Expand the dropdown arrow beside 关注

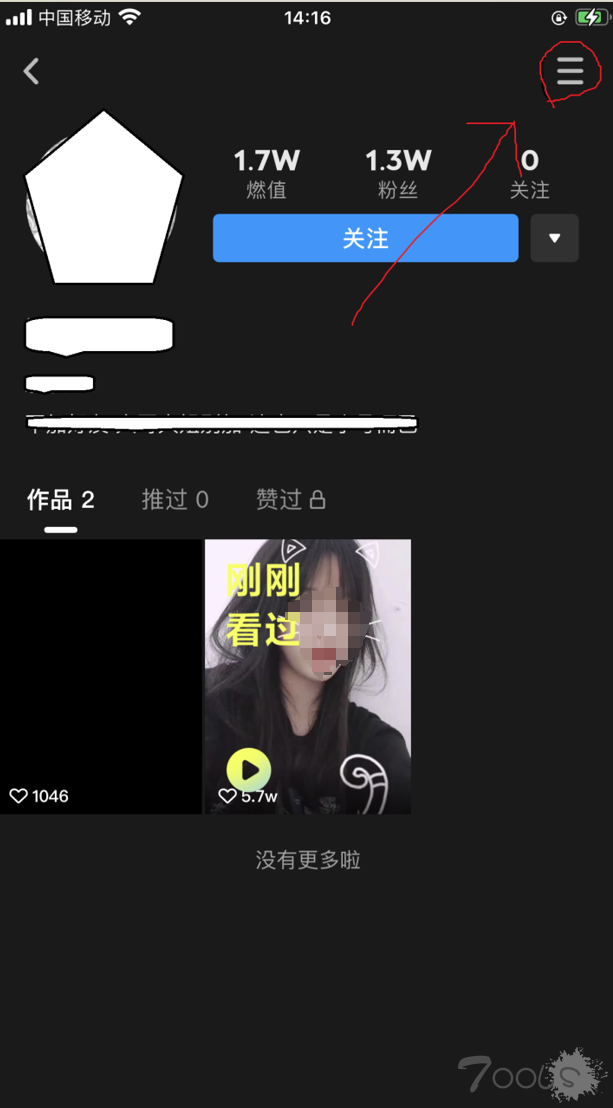pyautogui.click(x=555, y=238)
